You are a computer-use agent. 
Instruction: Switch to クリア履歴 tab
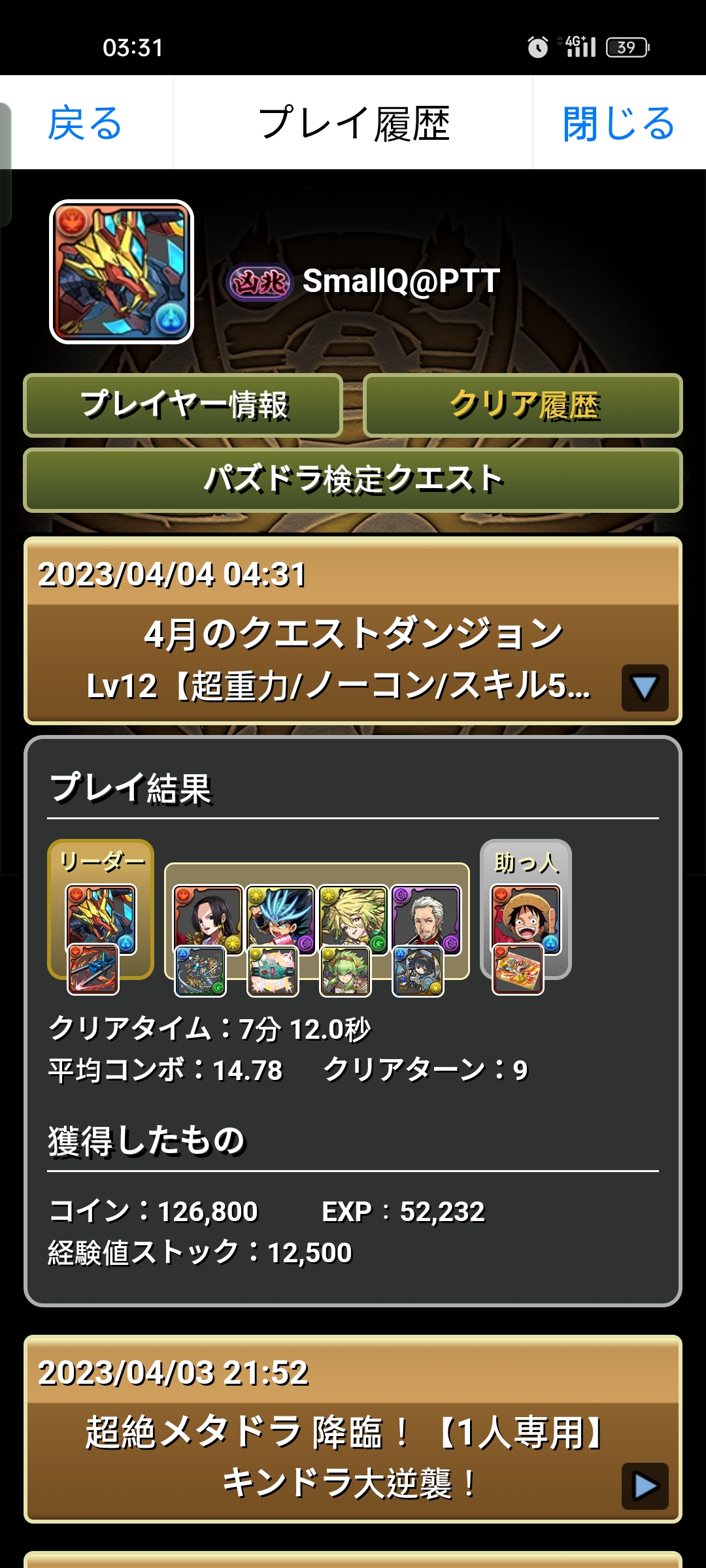[x=523, y=405]
